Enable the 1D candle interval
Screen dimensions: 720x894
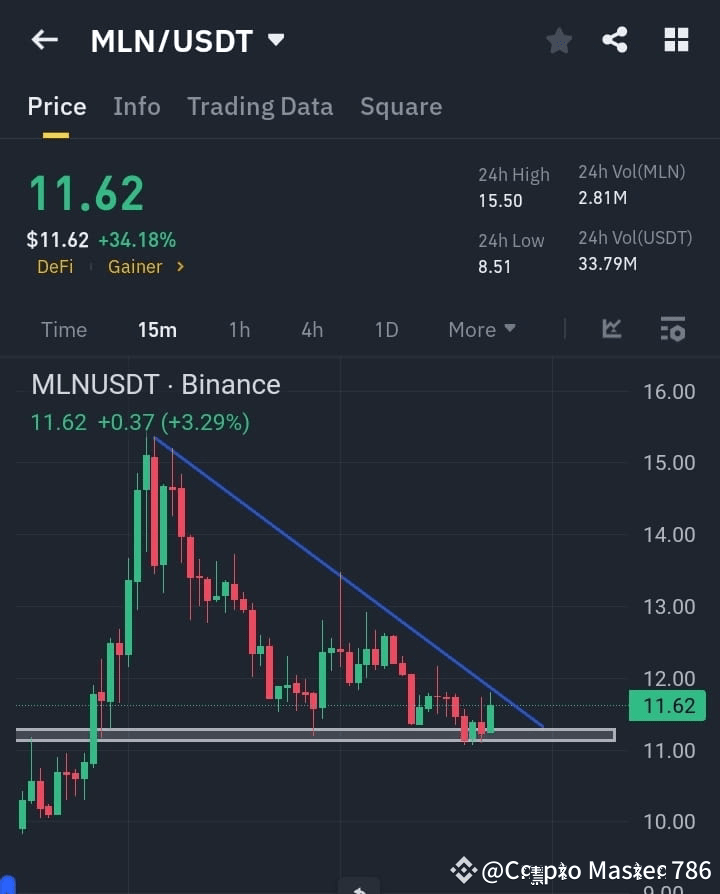click(x=386, y=329)
